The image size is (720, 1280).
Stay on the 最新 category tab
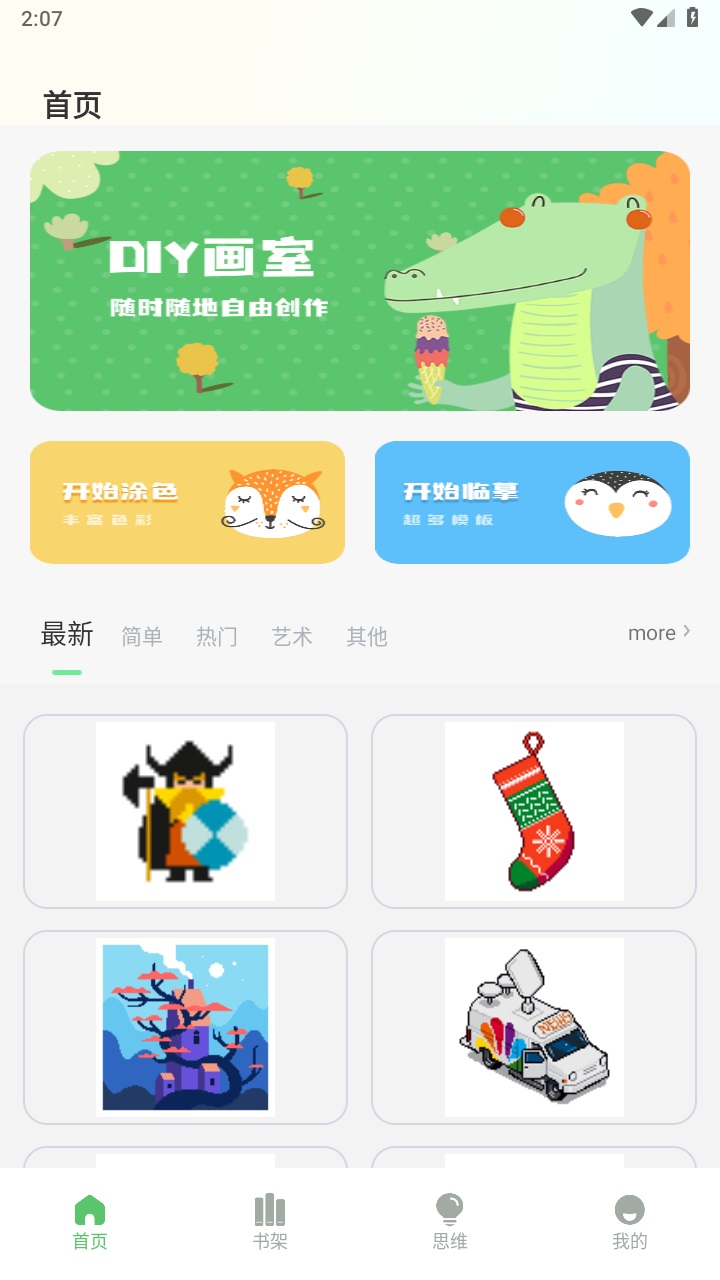click(x=66, y=634)
